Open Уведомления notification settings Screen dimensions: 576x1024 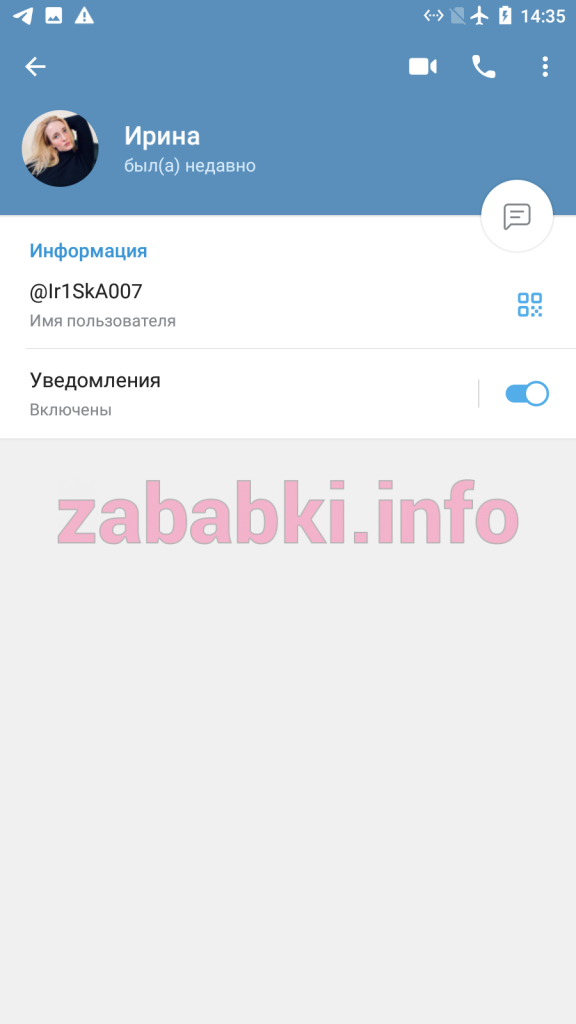pos(239,394)
